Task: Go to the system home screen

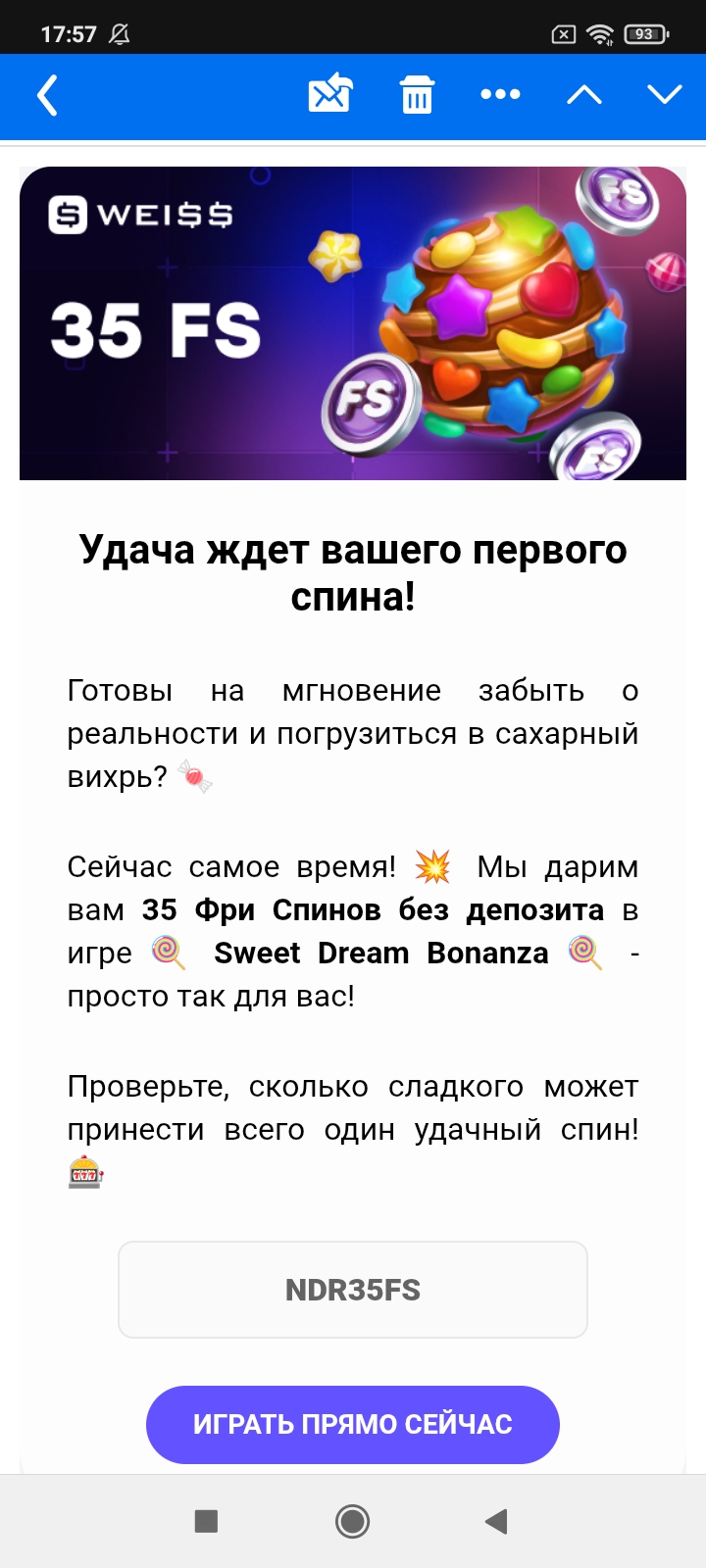Action: coord(352,1521)
